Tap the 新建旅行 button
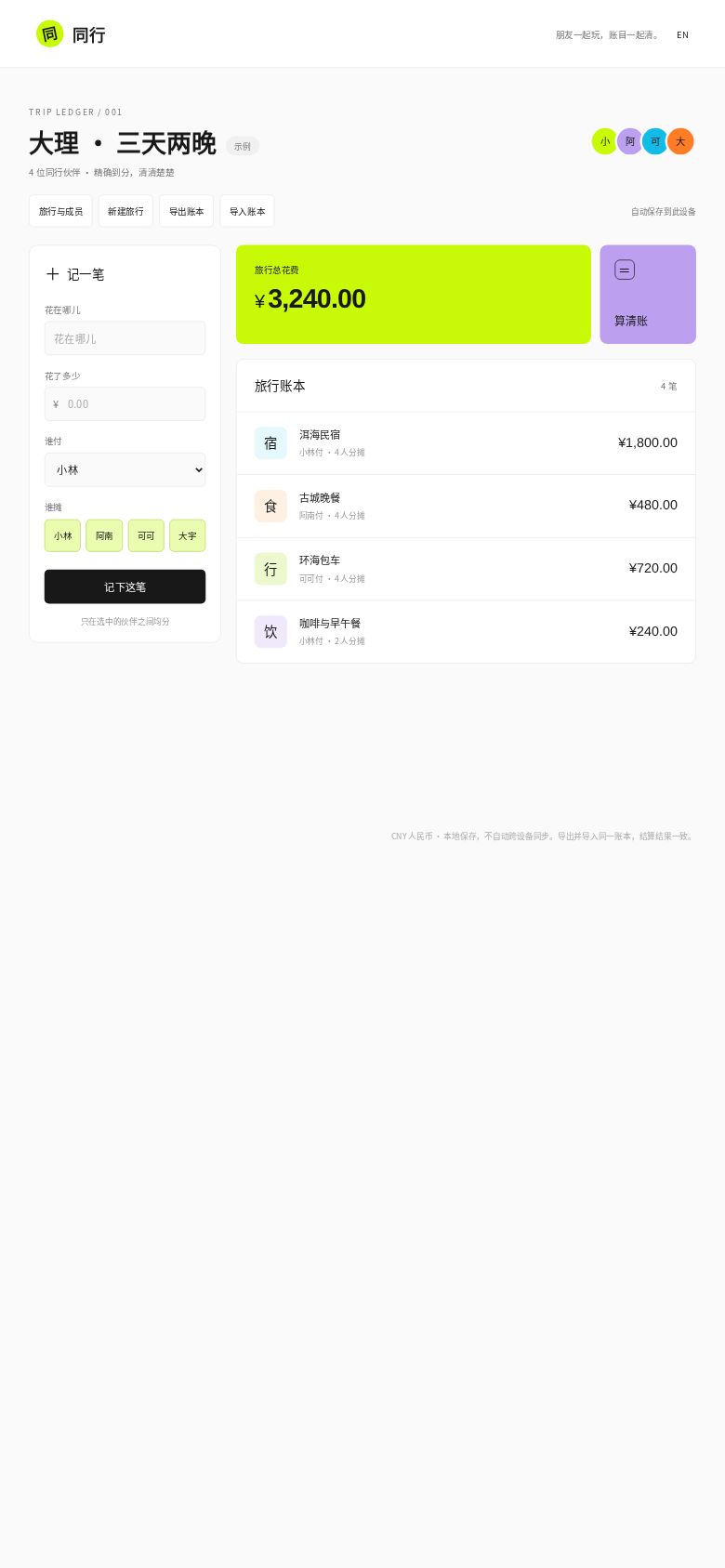This screenshot has height=1568, width=725. pyautogui.click(x=125, y=211)
